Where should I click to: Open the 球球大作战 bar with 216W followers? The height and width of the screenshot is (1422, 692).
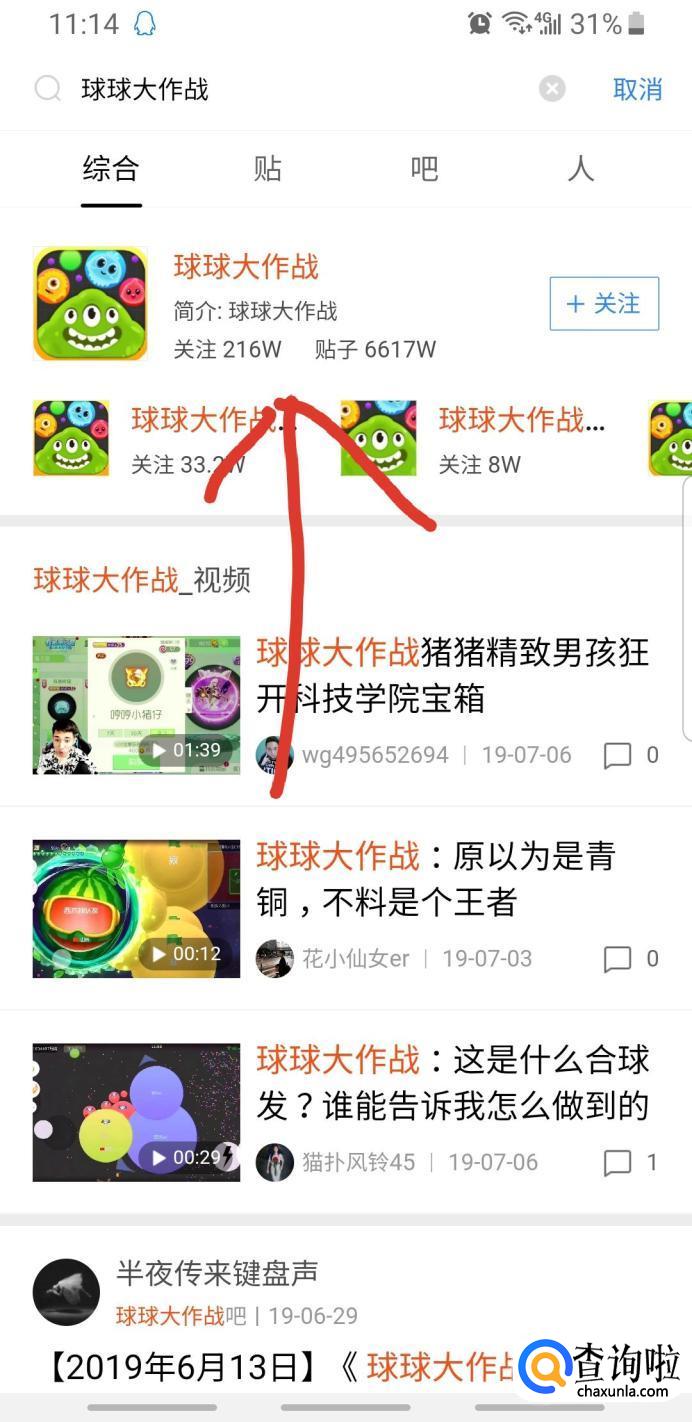(x=246, y=267)
